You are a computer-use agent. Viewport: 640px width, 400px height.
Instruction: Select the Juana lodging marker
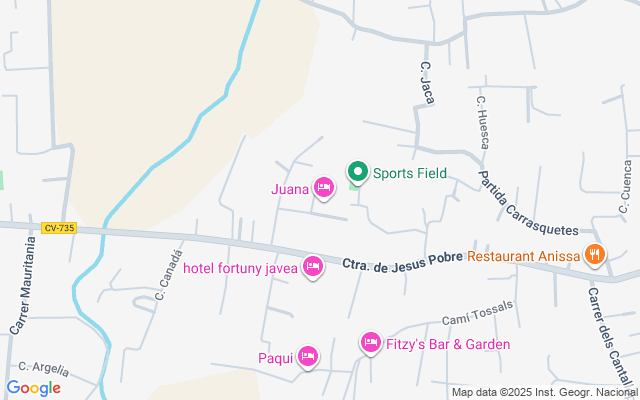[x=323, y=187]
